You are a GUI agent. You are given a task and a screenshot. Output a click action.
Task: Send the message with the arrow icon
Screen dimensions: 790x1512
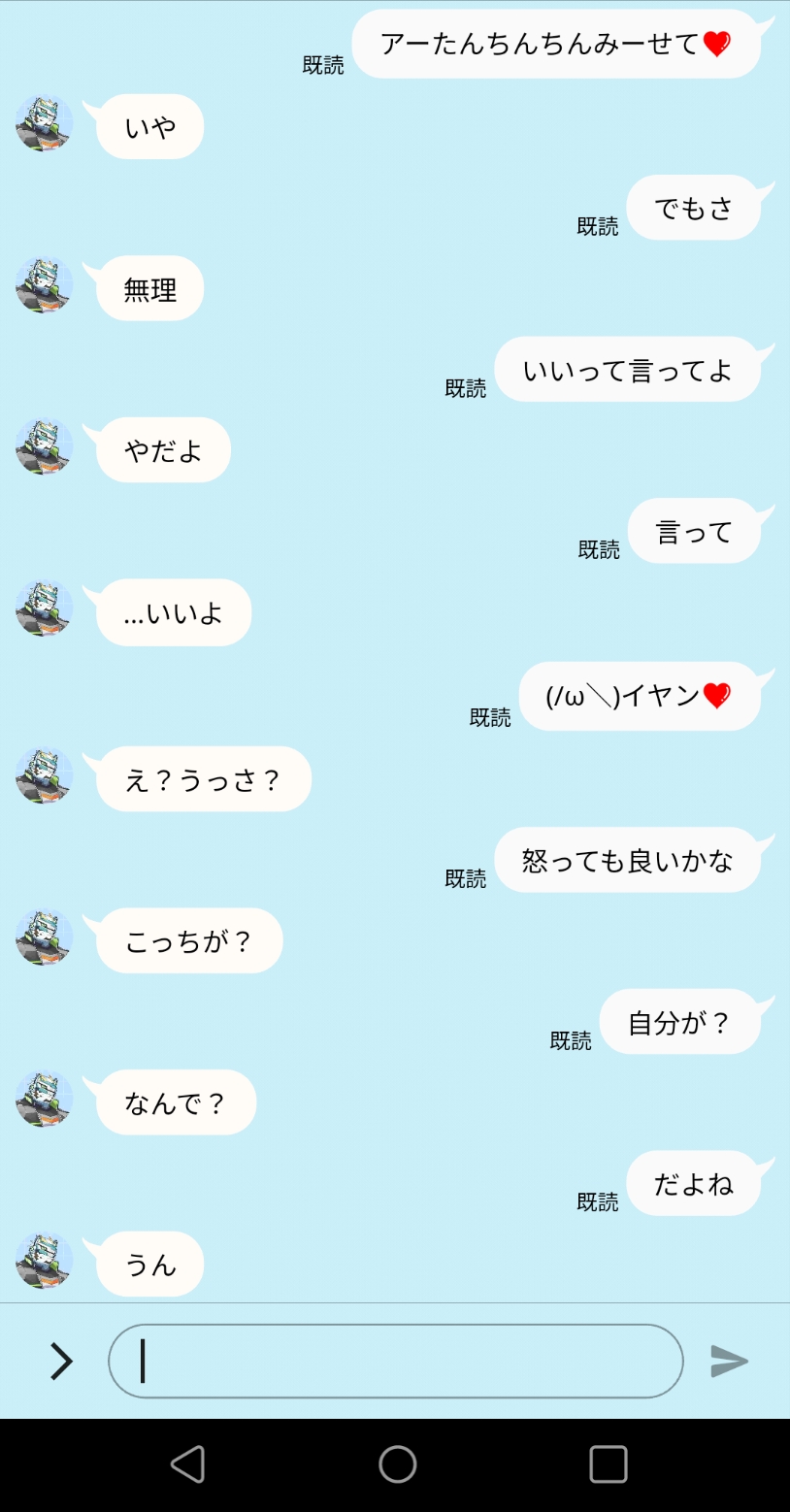(729, 1361)
